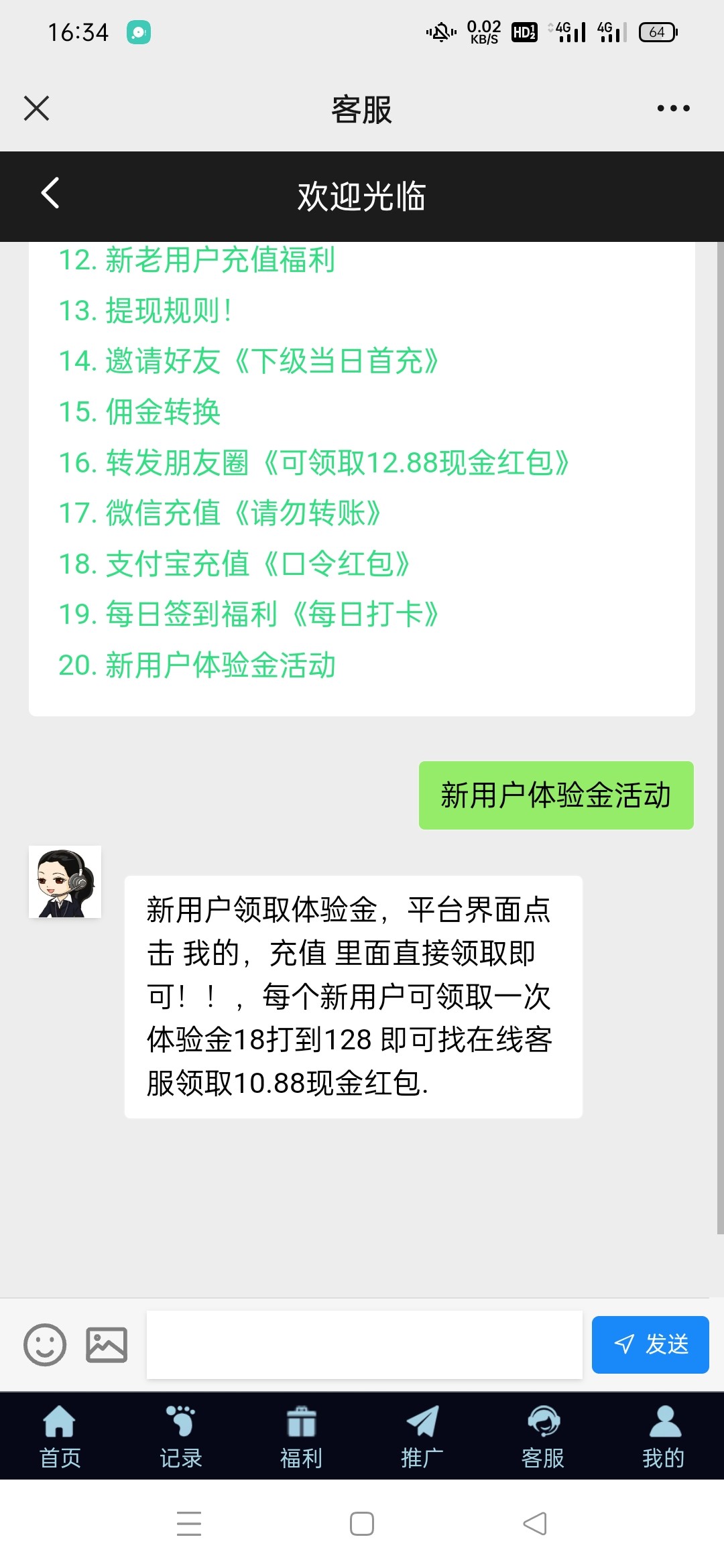Open link 20. 新用户体验金活动
724x1568 pixels.
coord(196,665)
